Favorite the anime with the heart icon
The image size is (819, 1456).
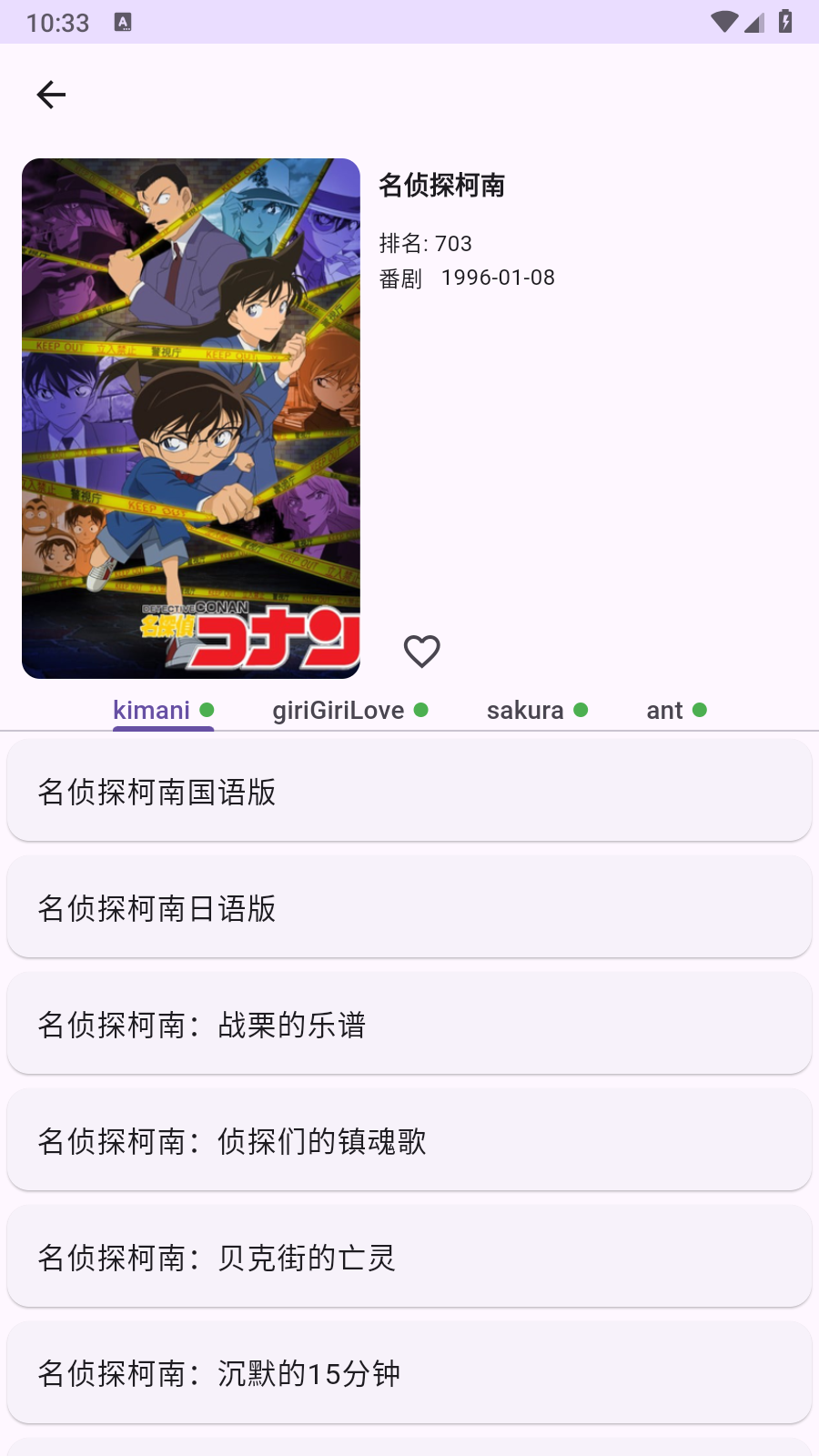[421, 651]
